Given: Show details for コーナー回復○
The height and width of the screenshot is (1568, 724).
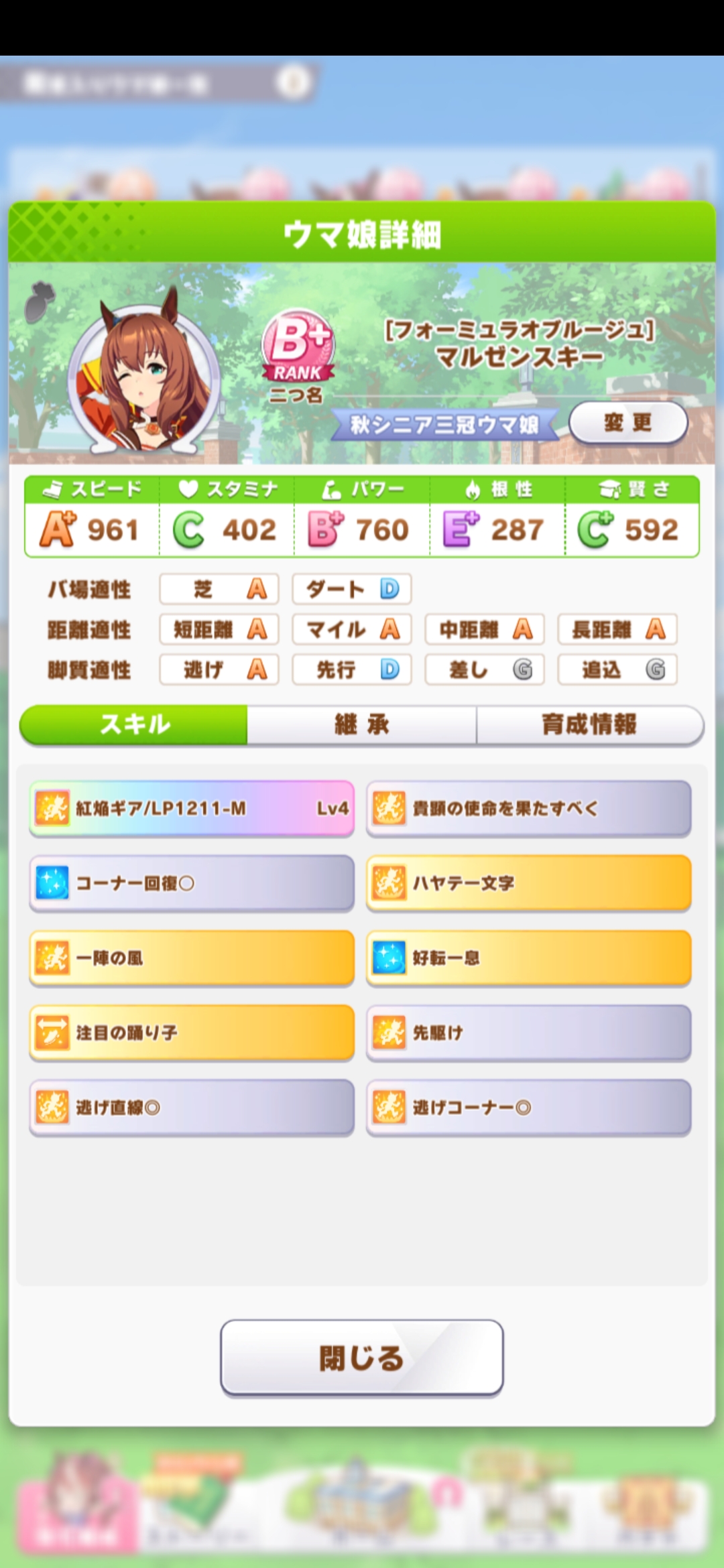Looking at the screenshot, I should pyautogui.click(x=192, y=883).
